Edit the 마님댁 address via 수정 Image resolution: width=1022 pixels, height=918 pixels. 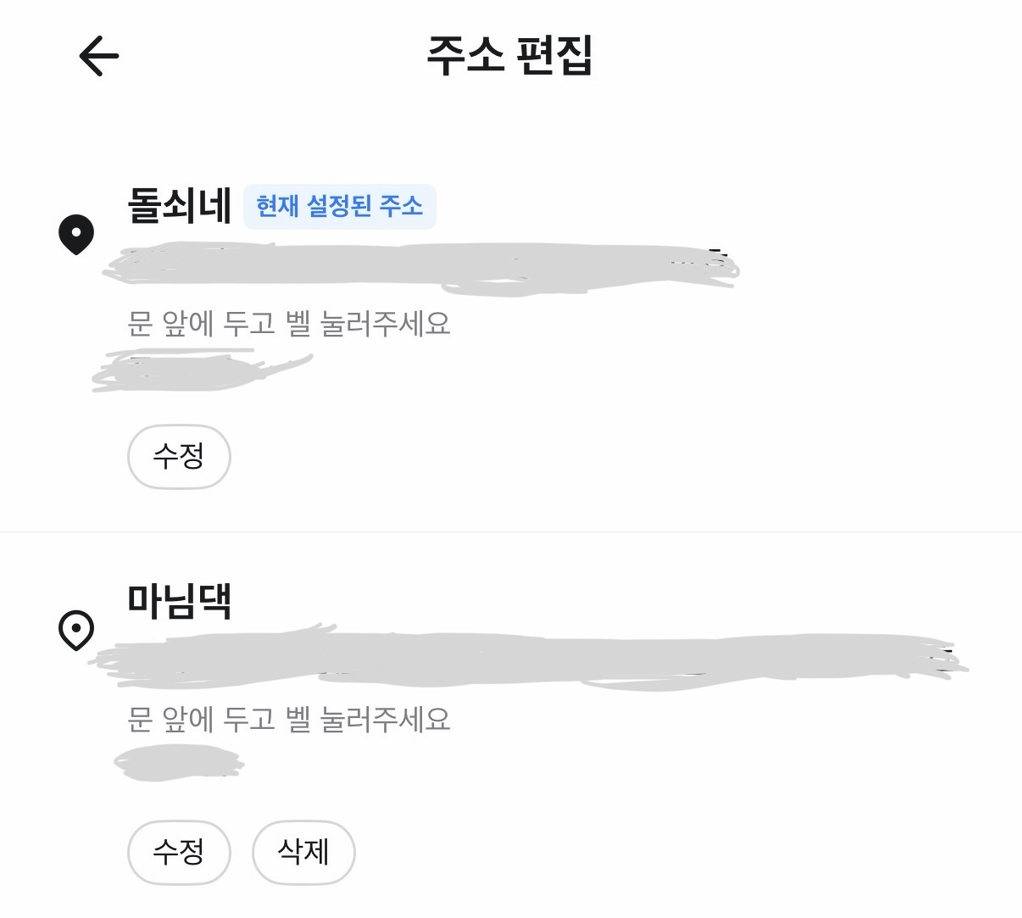pyautogui.click(x=179, y=852)
